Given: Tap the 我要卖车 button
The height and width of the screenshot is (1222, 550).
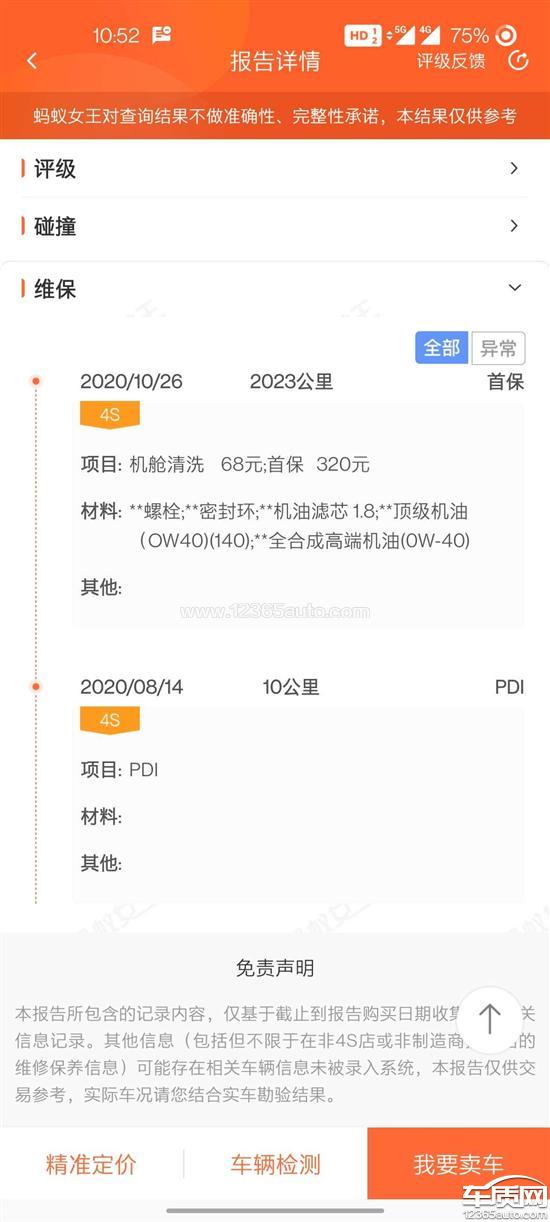Looking at the screenshot, I should (458, 1164).
